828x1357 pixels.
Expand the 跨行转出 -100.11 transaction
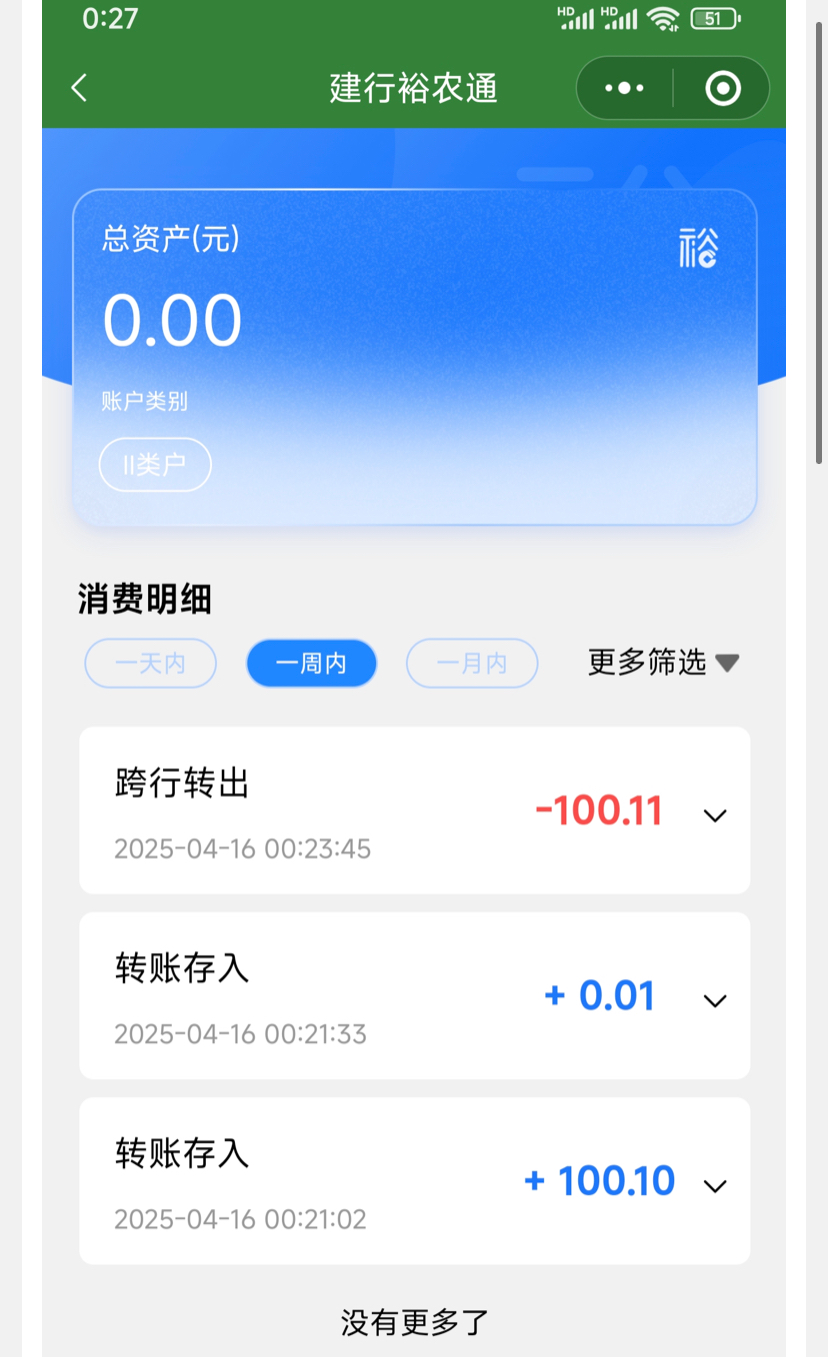click(714, 815)
